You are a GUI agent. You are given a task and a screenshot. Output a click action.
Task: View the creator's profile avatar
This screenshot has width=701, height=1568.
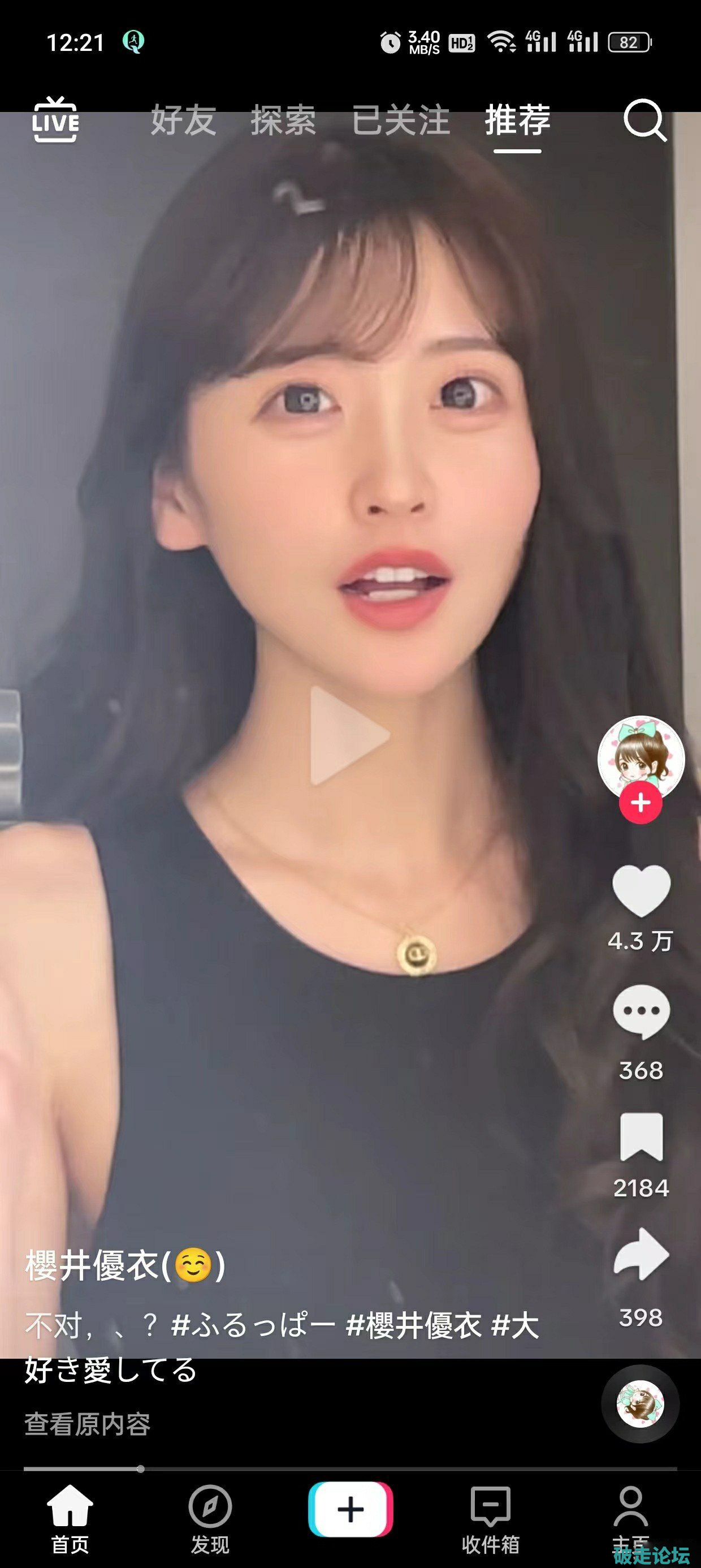(x=641, y=758)
